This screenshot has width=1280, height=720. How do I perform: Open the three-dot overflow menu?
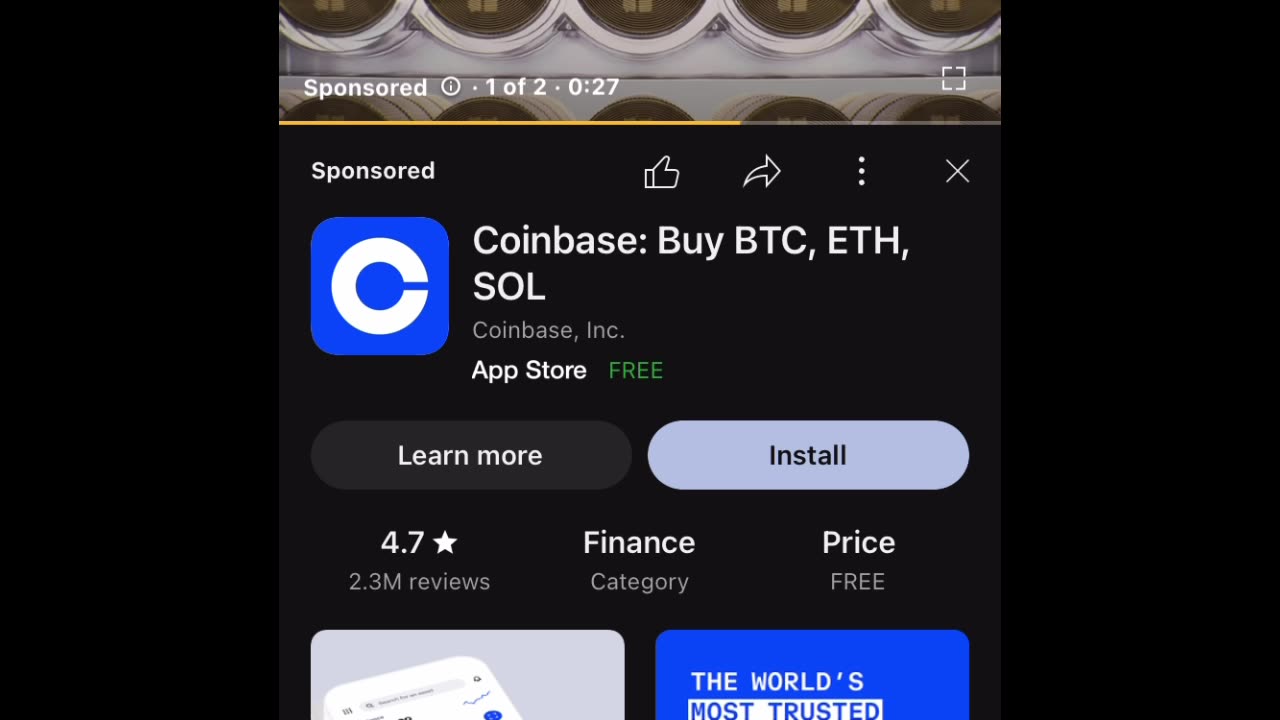[861, 172]
